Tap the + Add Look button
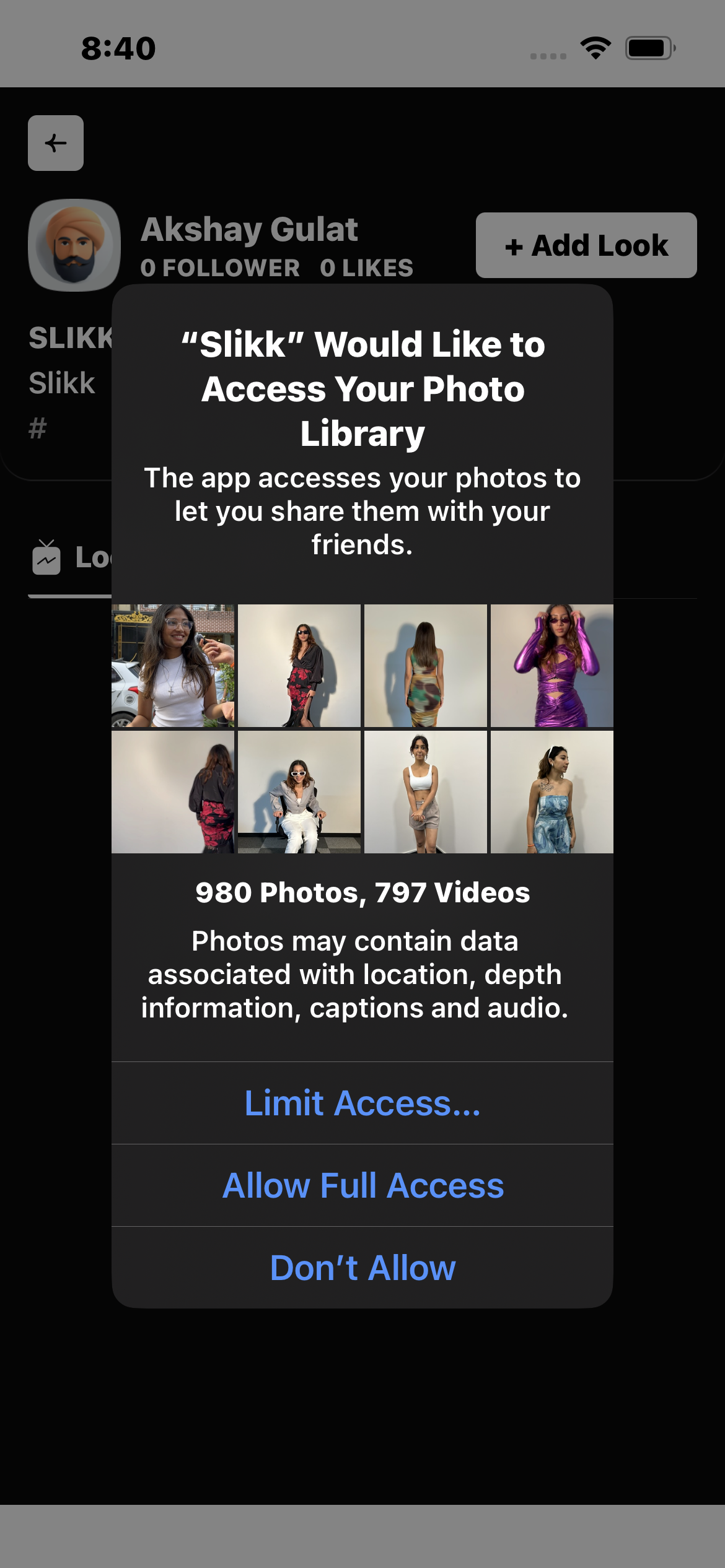This screenshot has height=1568, width=725. pos(586,245)
